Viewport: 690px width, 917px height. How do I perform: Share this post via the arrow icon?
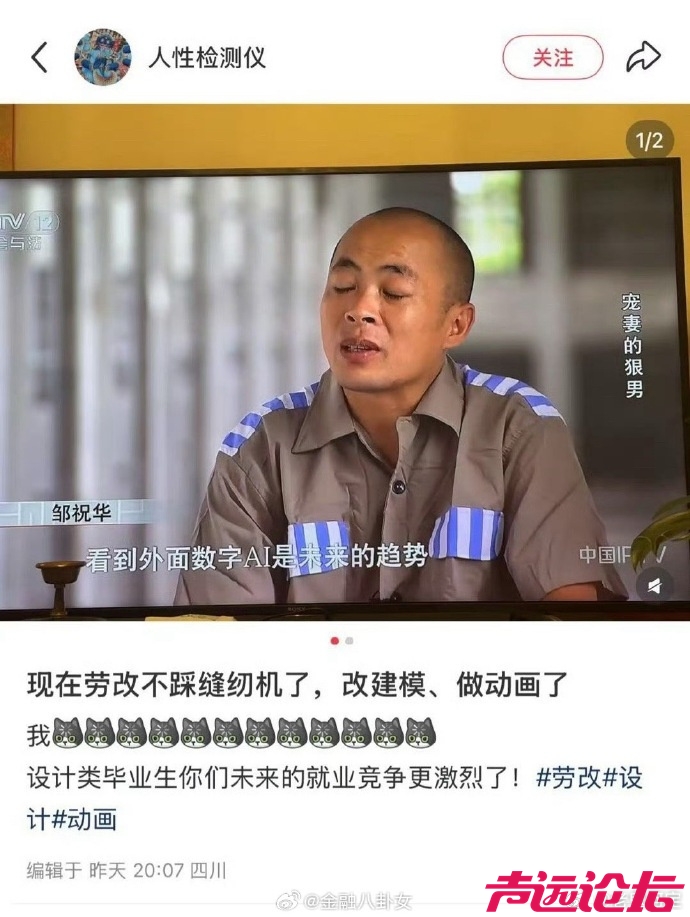(x=643, y=57)
